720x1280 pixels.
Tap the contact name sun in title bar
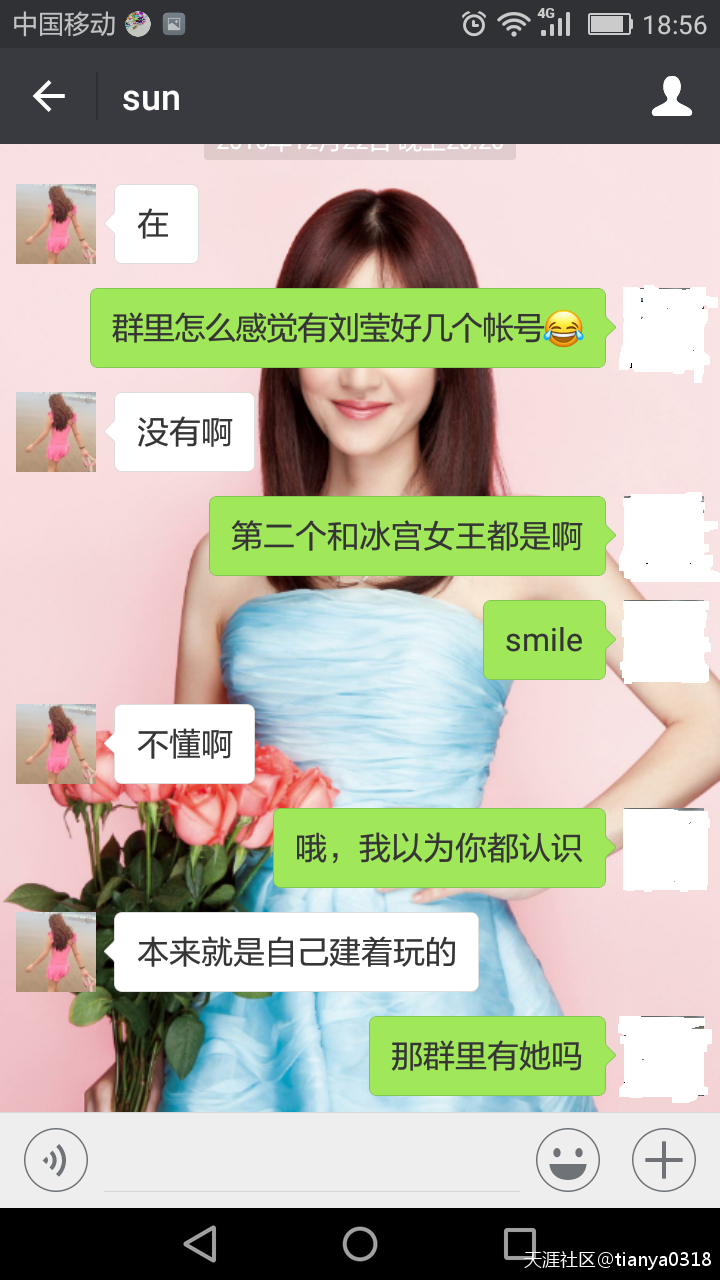click(x=150, y=97)
